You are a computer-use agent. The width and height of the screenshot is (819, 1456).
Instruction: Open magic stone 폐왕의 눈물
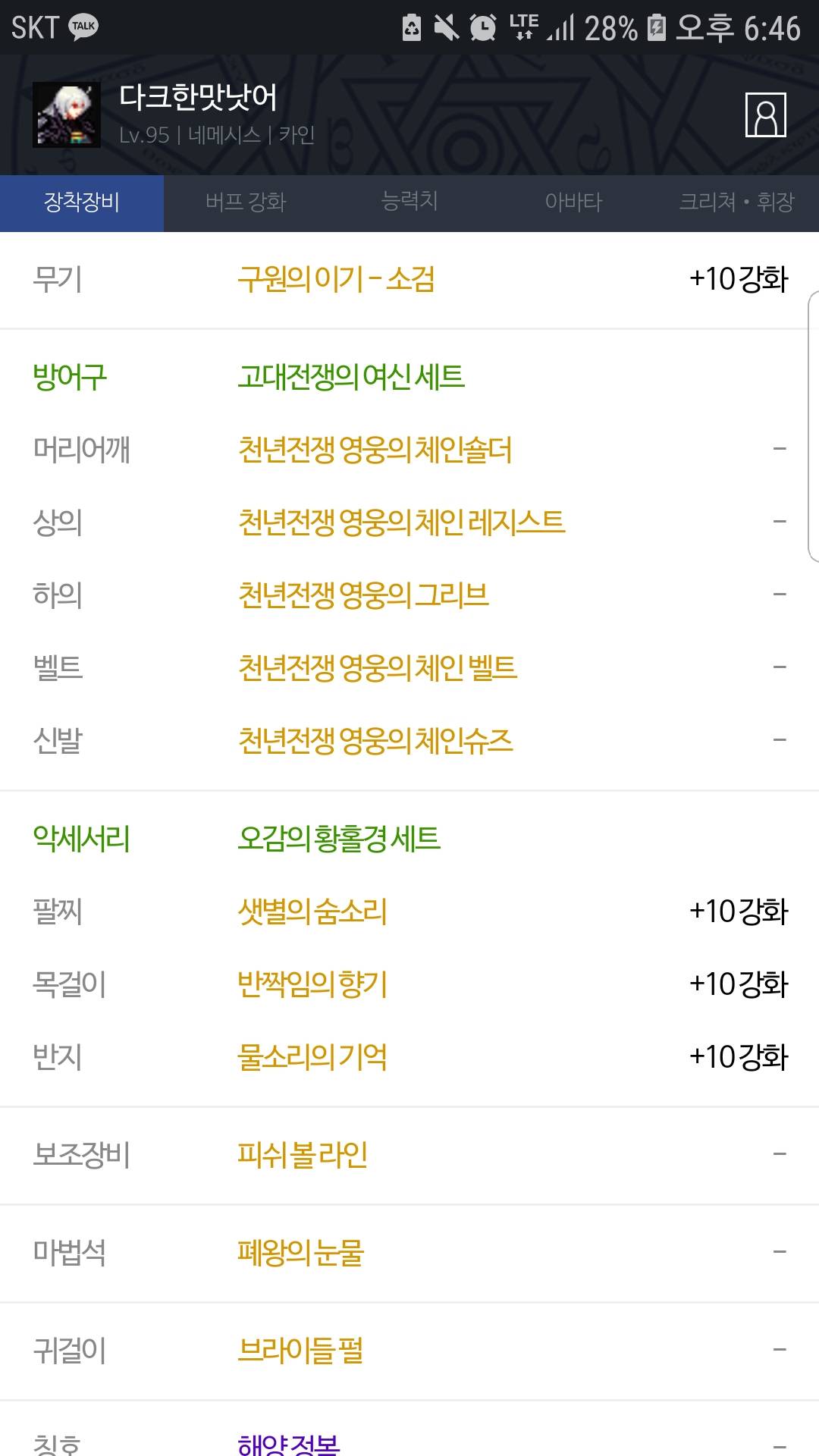pos(409,1253)
